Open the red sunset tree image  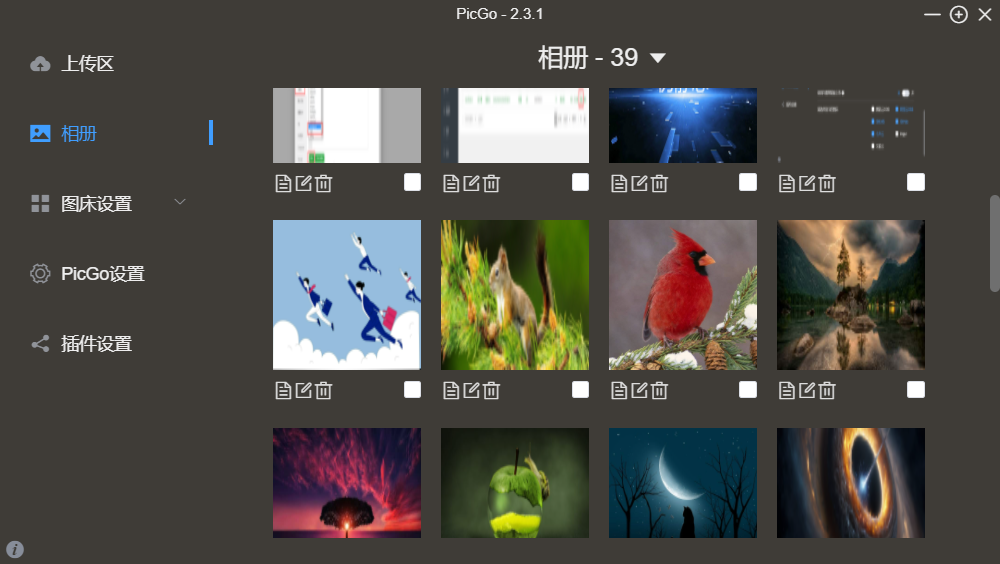(x=347, y=483)
